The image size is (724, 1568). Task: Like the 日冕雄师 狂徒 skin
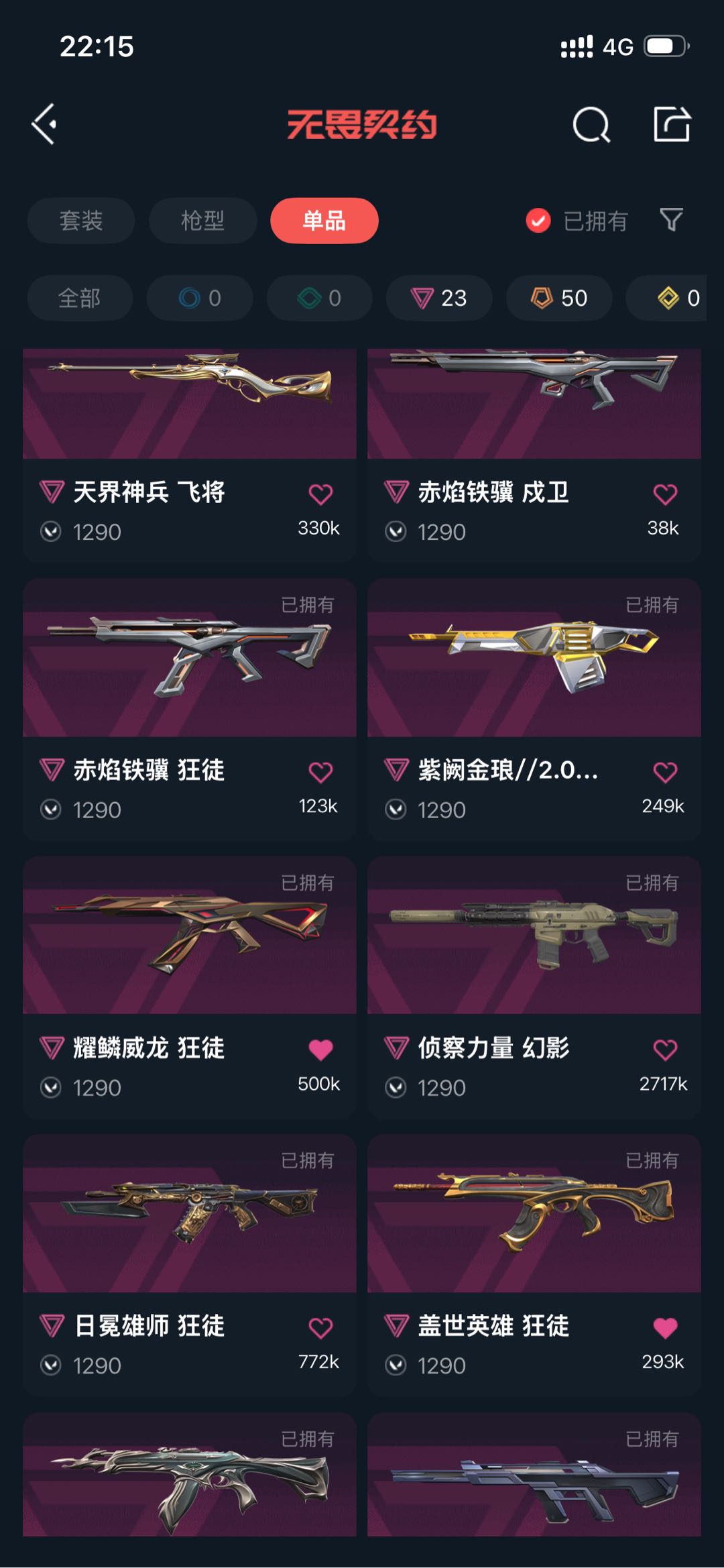coord(320,1328)
